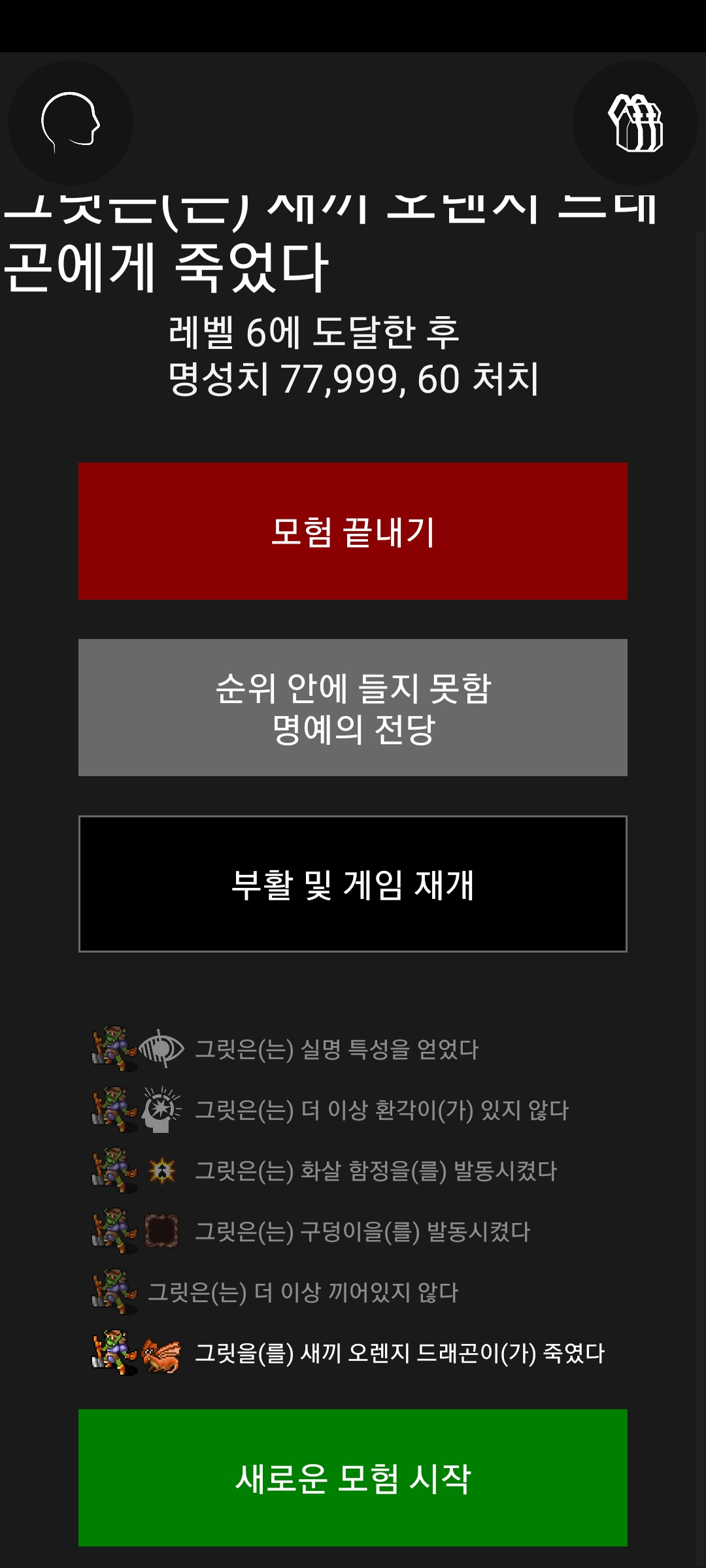Open the character head icon
The height and width of the screenshot is (1568, 706).
[x=71, y=123]
